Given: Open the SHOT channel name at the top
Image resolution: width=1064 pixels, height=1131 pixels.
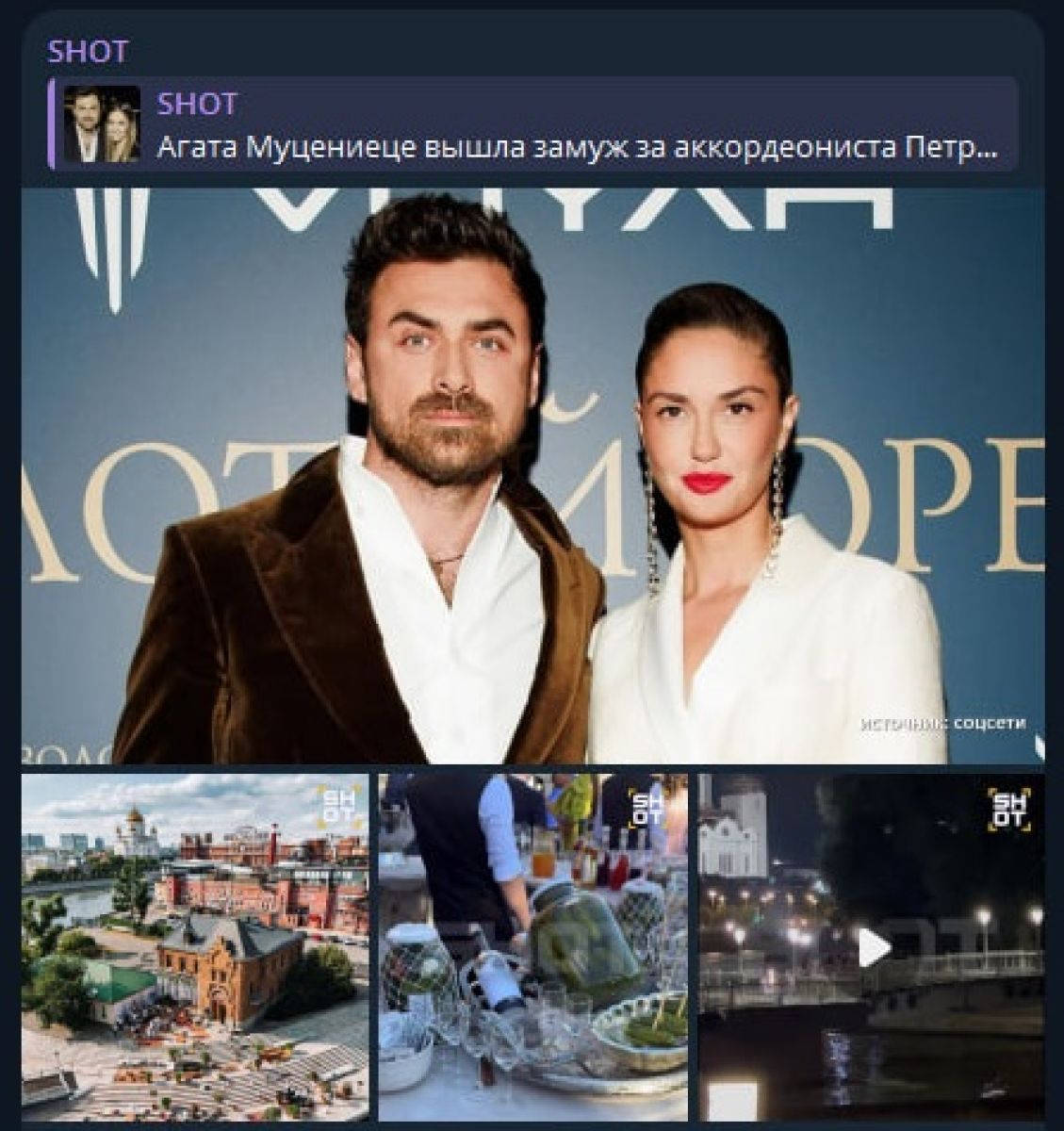Looking at the screenshot, I should (87, 52).
